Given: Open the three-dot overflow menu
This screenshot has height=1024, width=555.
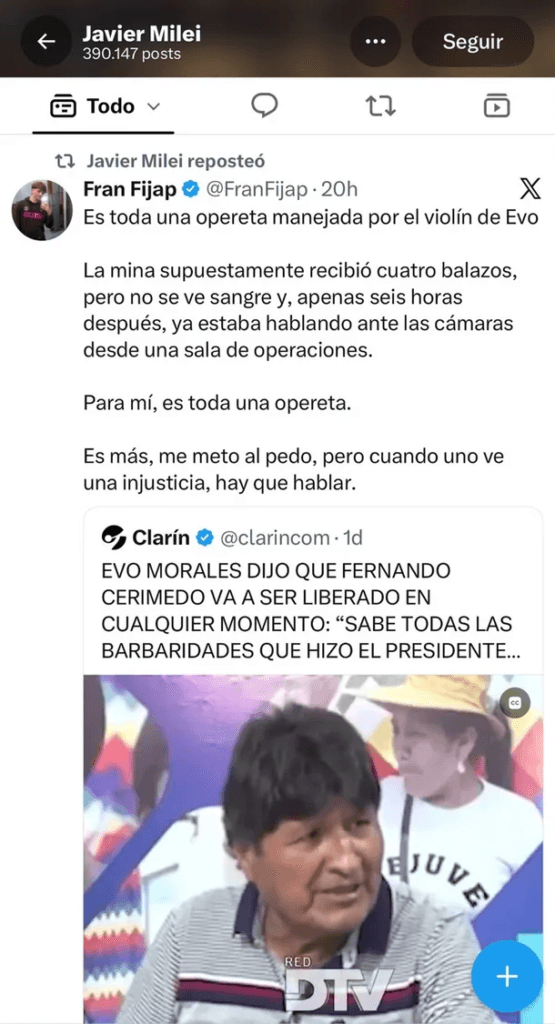Looking at the screenshot, I should [375, 41].
